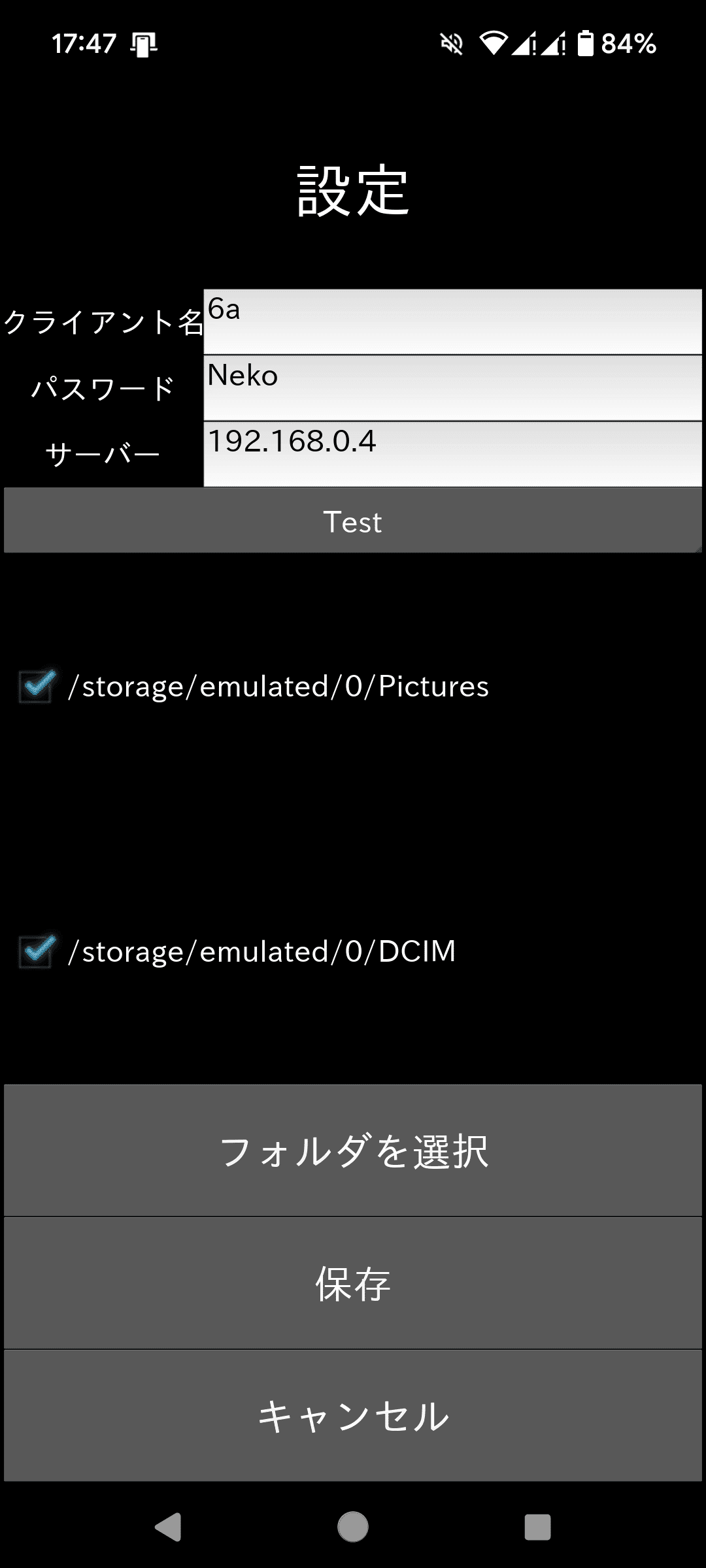Image resolution: width=706 pixels, height=1568 pixels.
Task: Discard changes with キャンセル
Action: (x=353, y=1416)
